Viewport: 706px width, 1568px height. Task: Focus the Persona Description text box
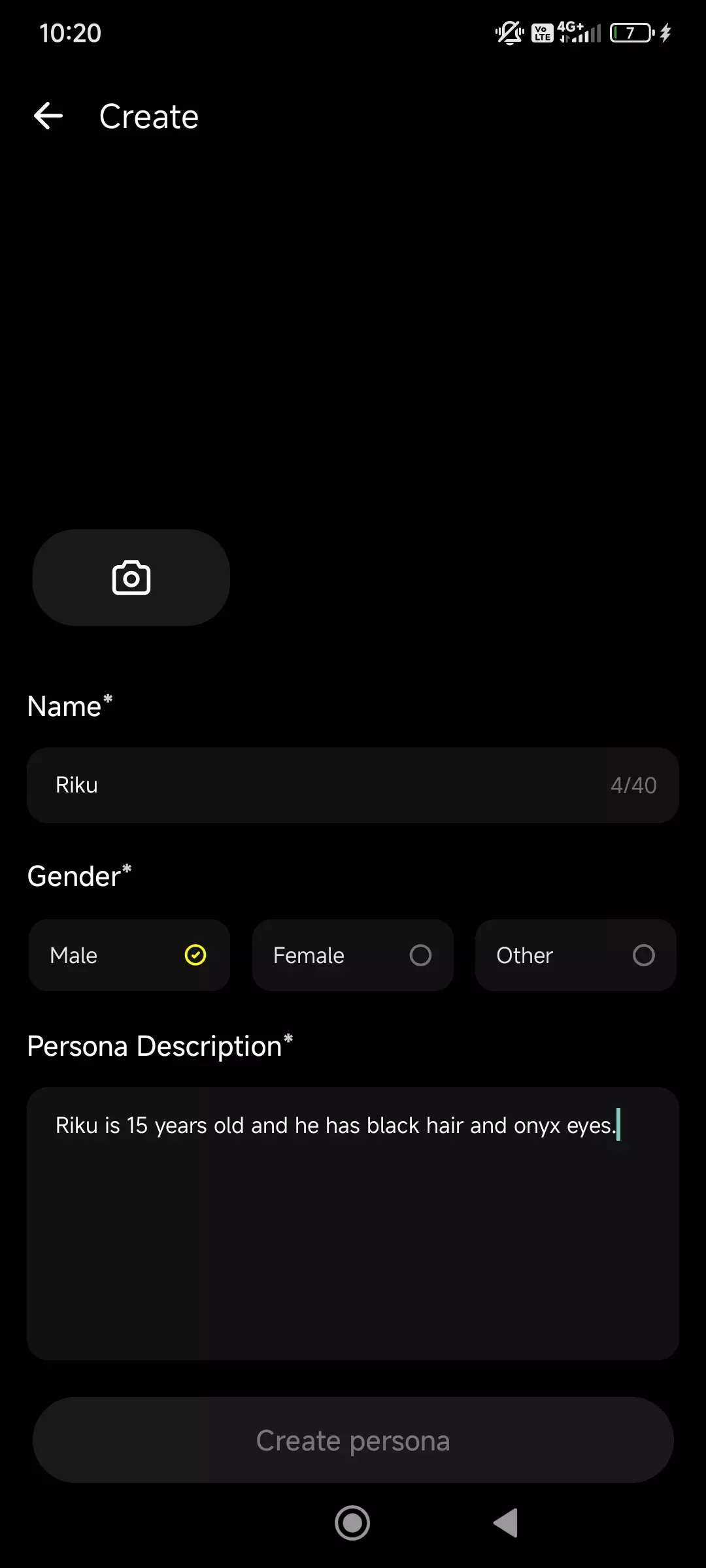[353, 1223]
